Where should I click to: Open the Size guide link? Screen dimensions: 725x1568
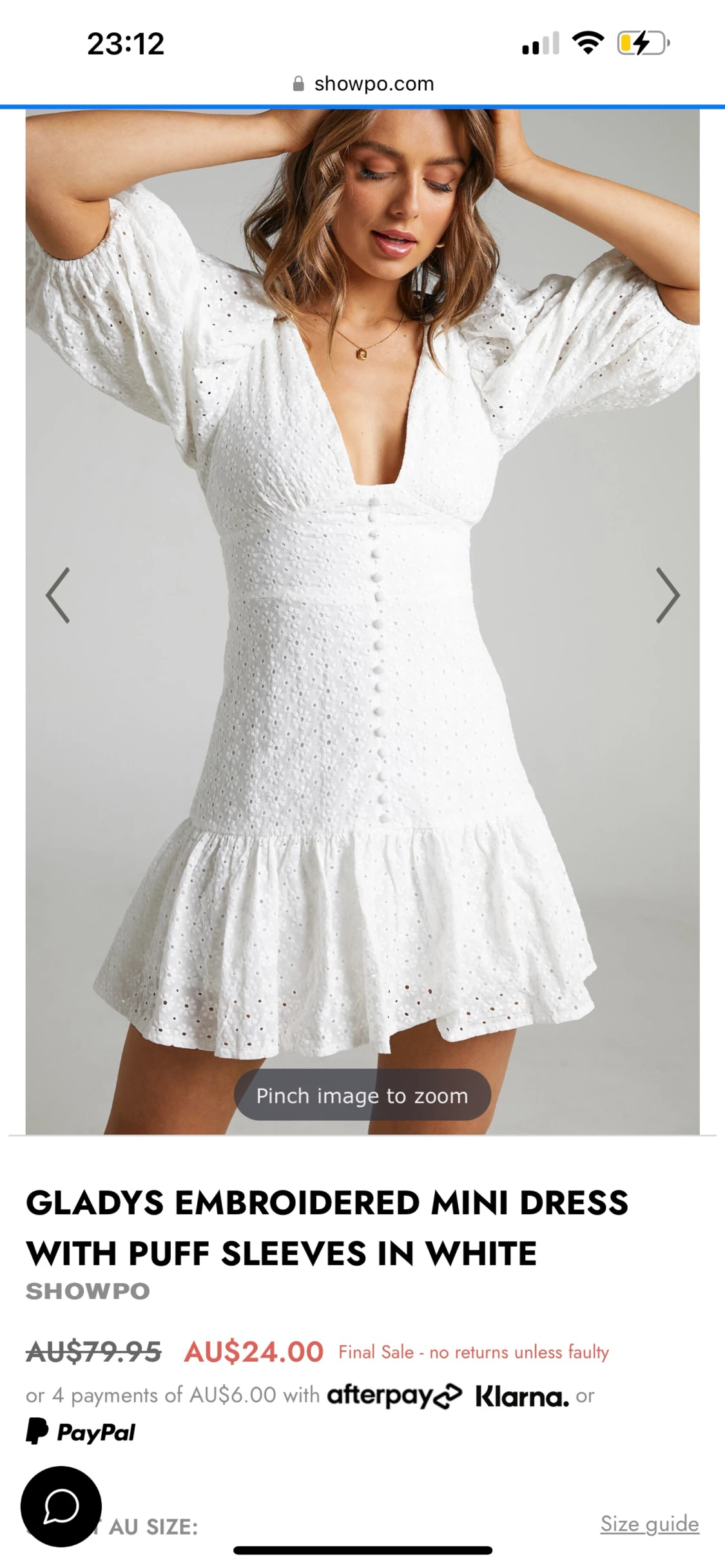pos(649,1524)
